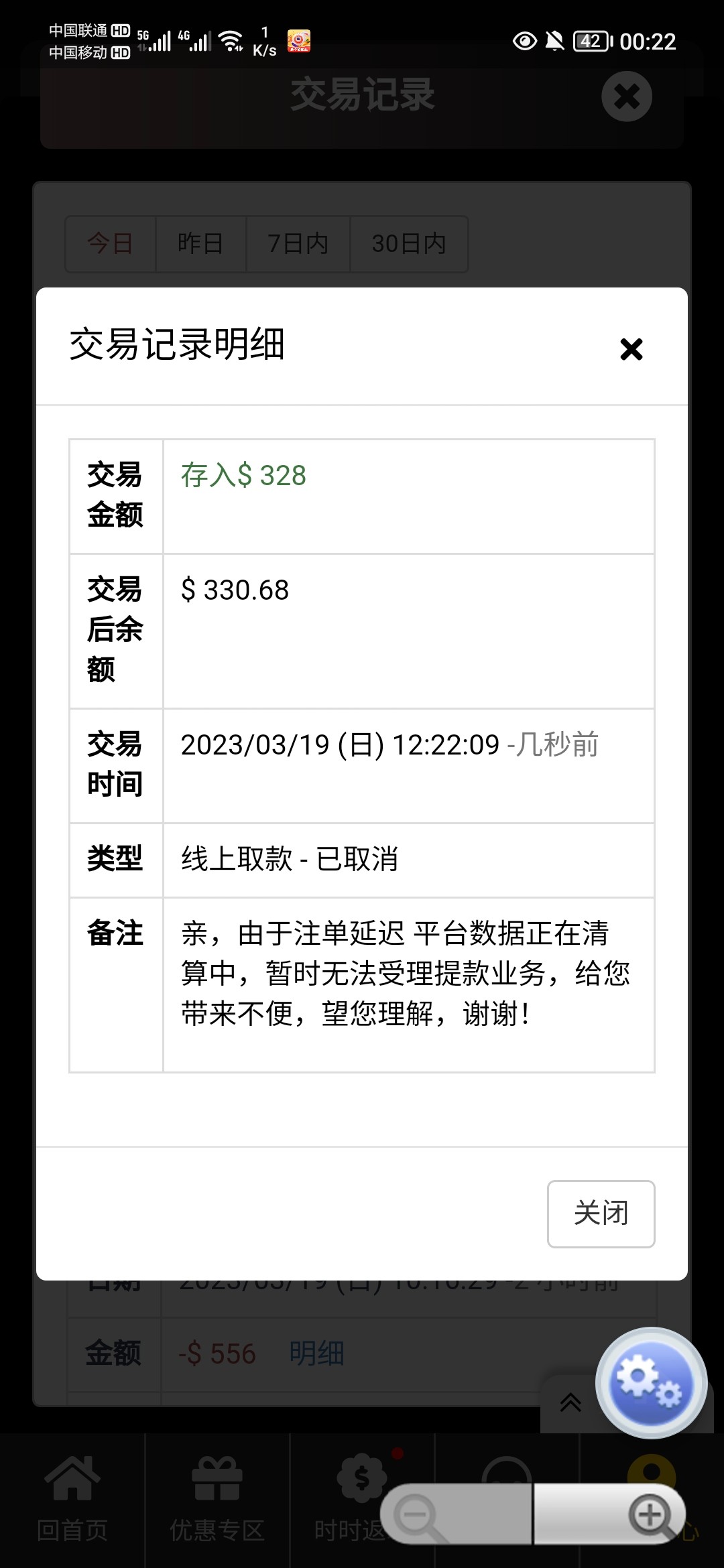Open the 明细 link for -$556
This screenshot has width=724, height=1568.
pos(315,1353)
